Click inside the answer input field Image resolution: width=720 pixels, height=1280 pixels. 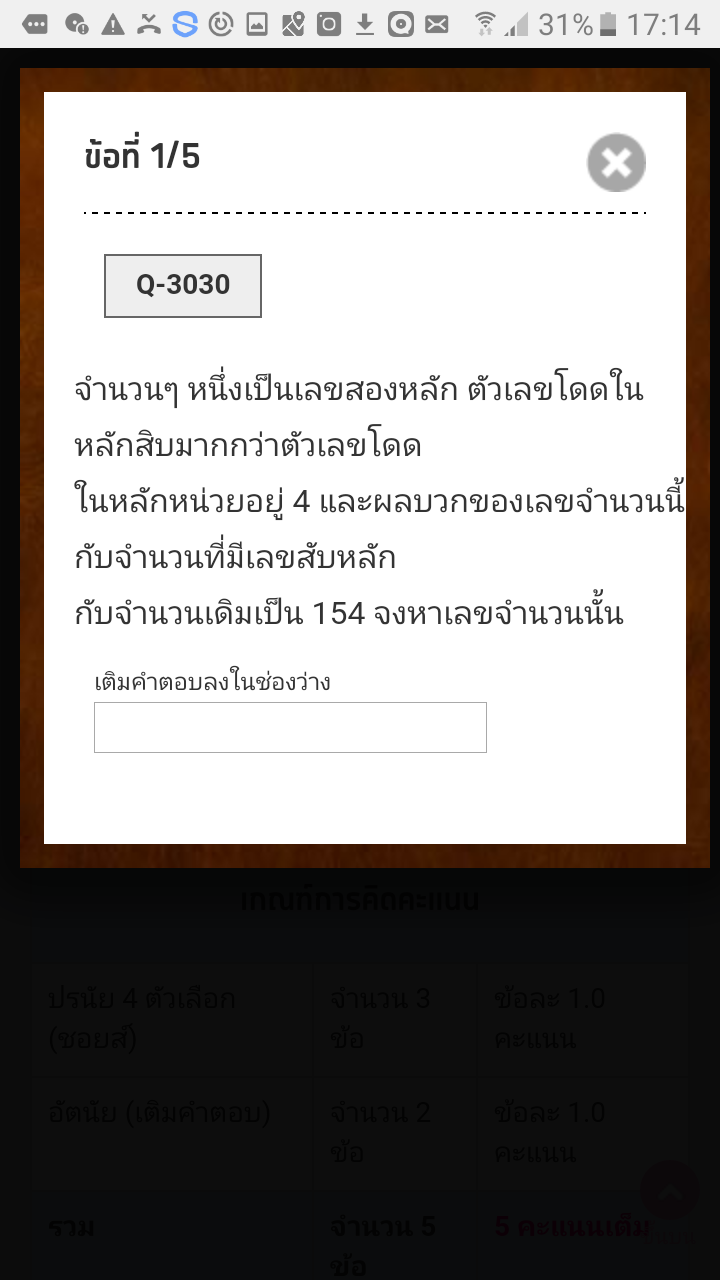point(290,727)
